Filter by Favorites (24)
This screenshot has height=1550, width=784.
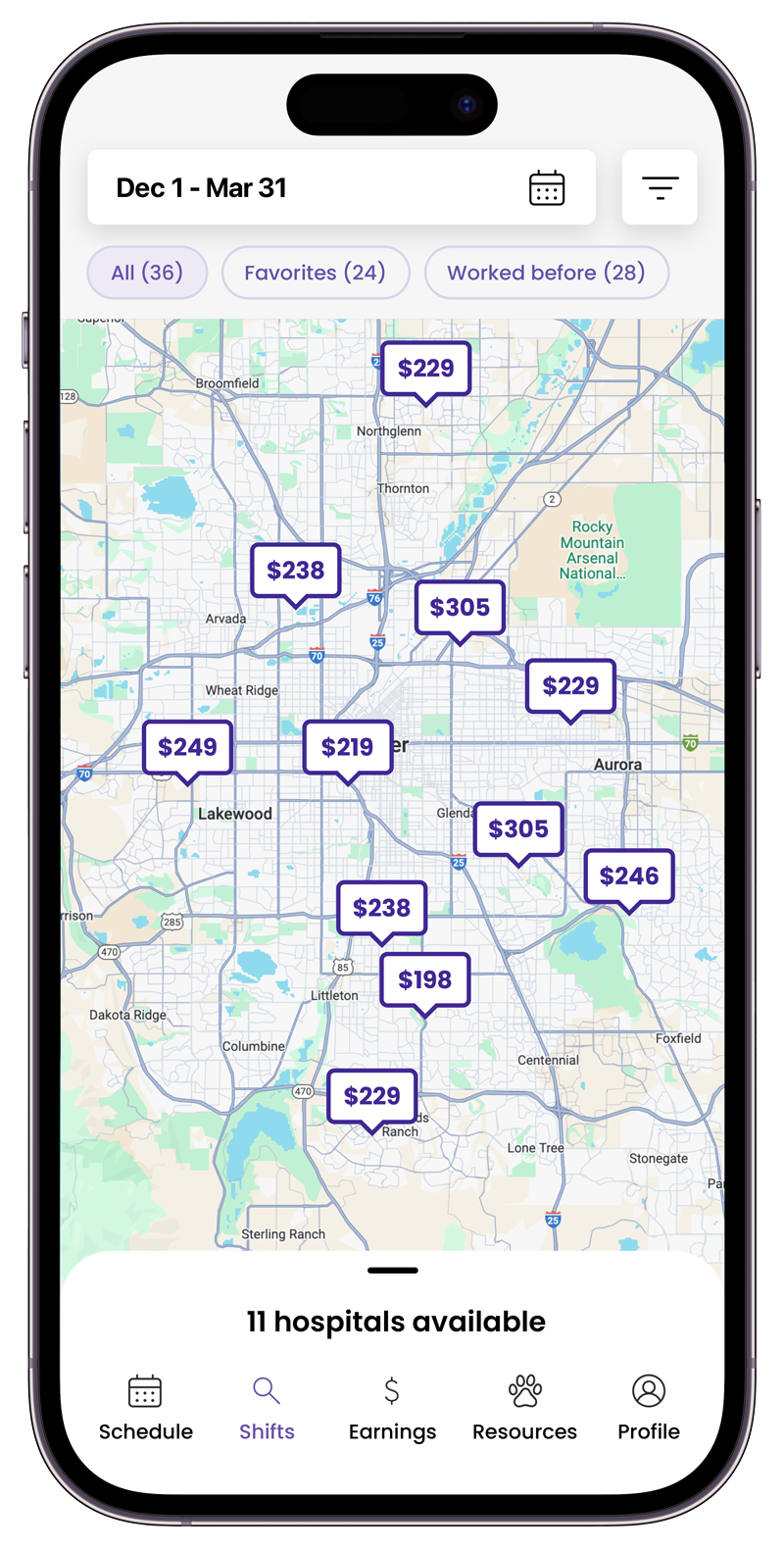pyautogui.click(x=315, y=273)
